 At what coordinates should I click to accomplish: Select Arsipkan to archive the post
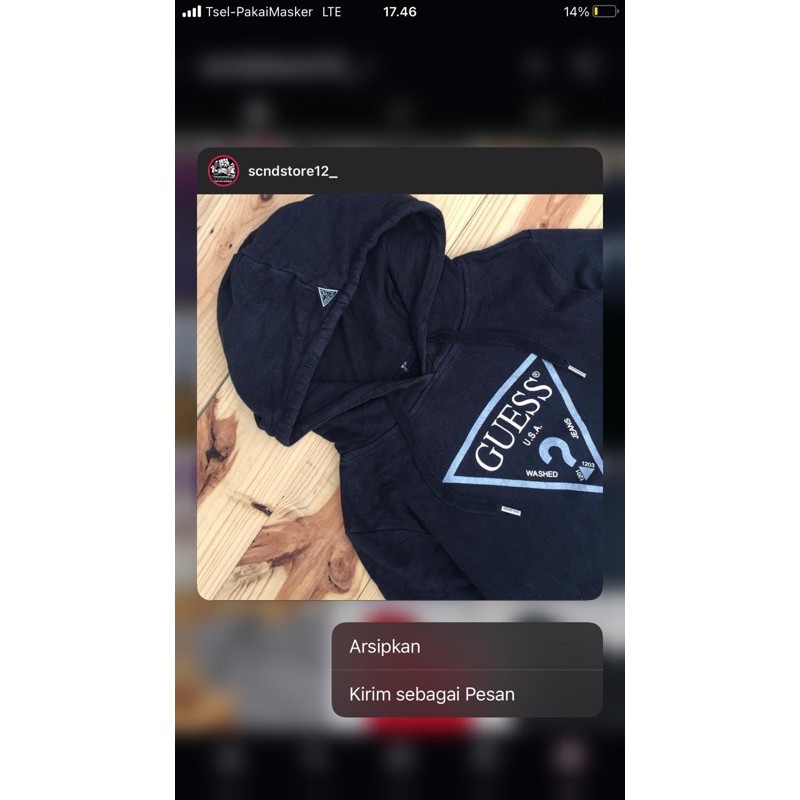pos(466,647)
